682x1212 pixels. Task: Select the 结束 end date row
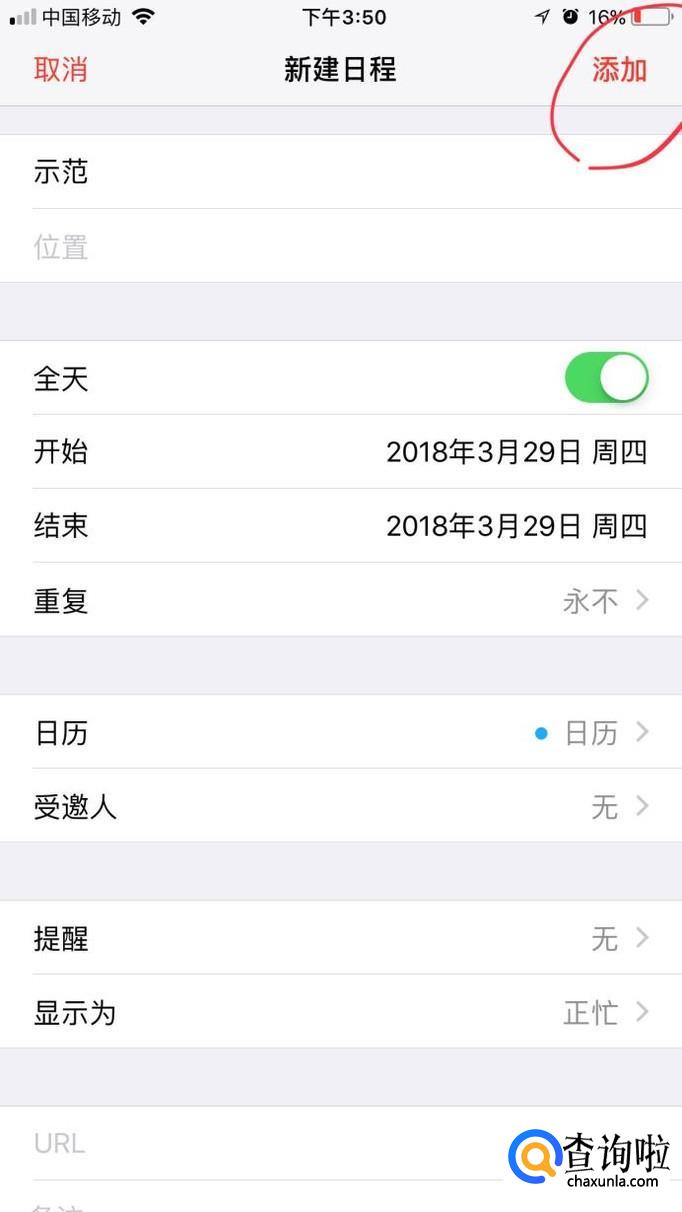tap(340, 526)
